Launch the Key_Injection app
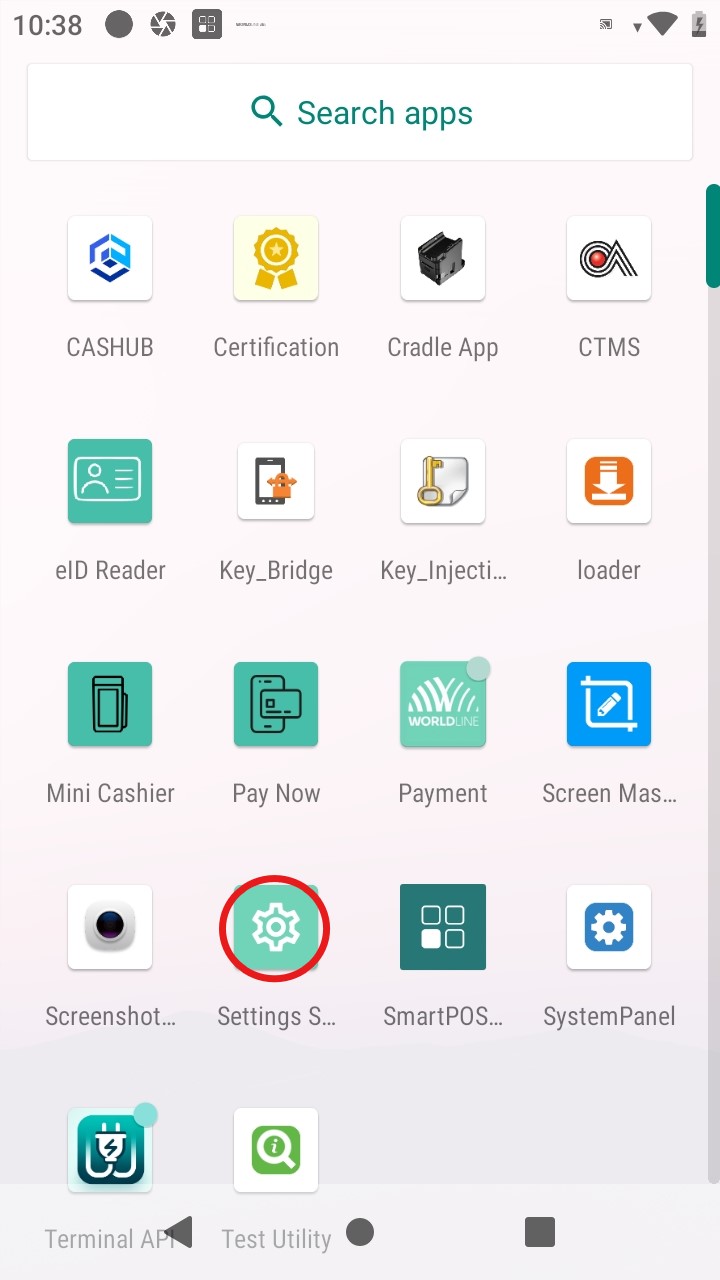 (442, 481)
